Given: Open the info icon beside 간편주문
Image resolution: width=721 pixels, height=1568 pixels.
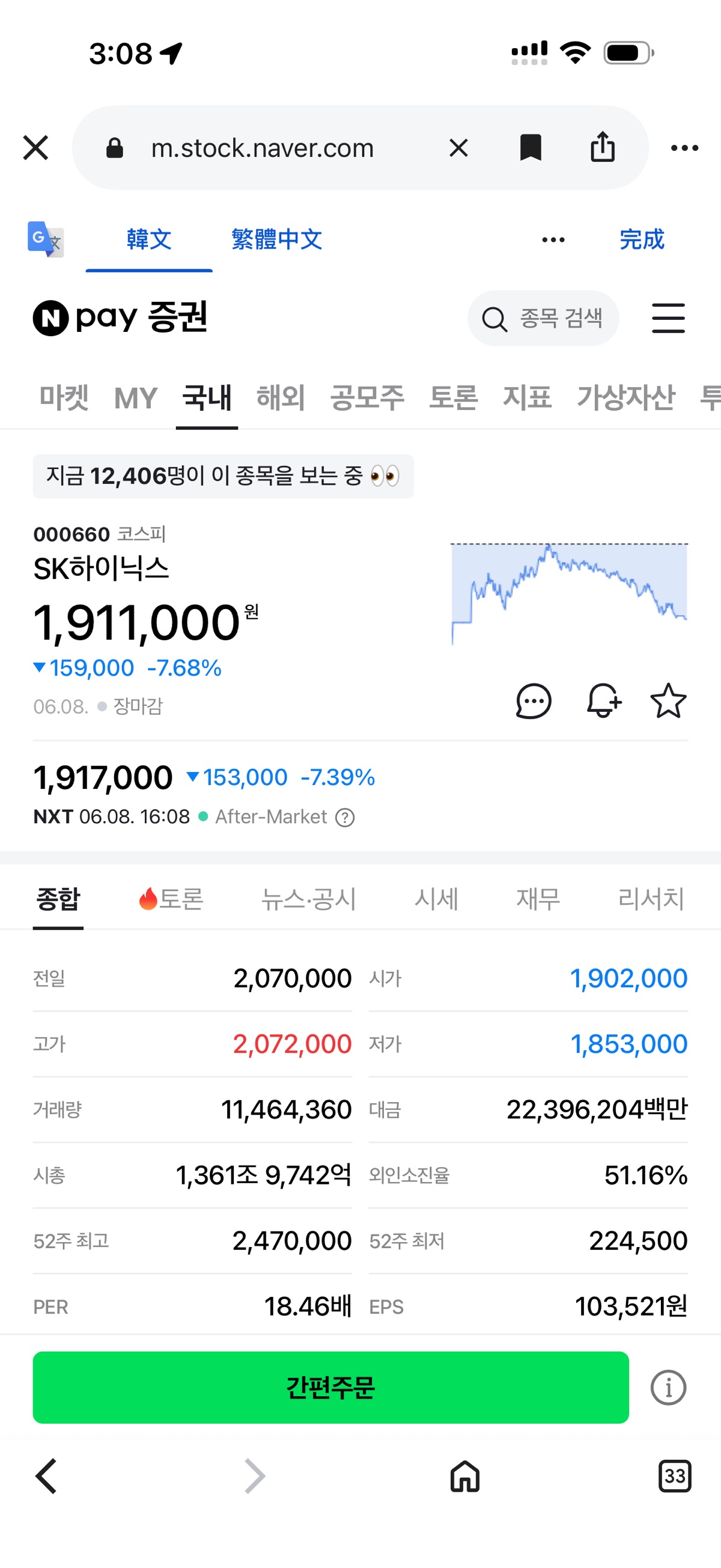Looking at the screenshot, I should point(668,1388).
